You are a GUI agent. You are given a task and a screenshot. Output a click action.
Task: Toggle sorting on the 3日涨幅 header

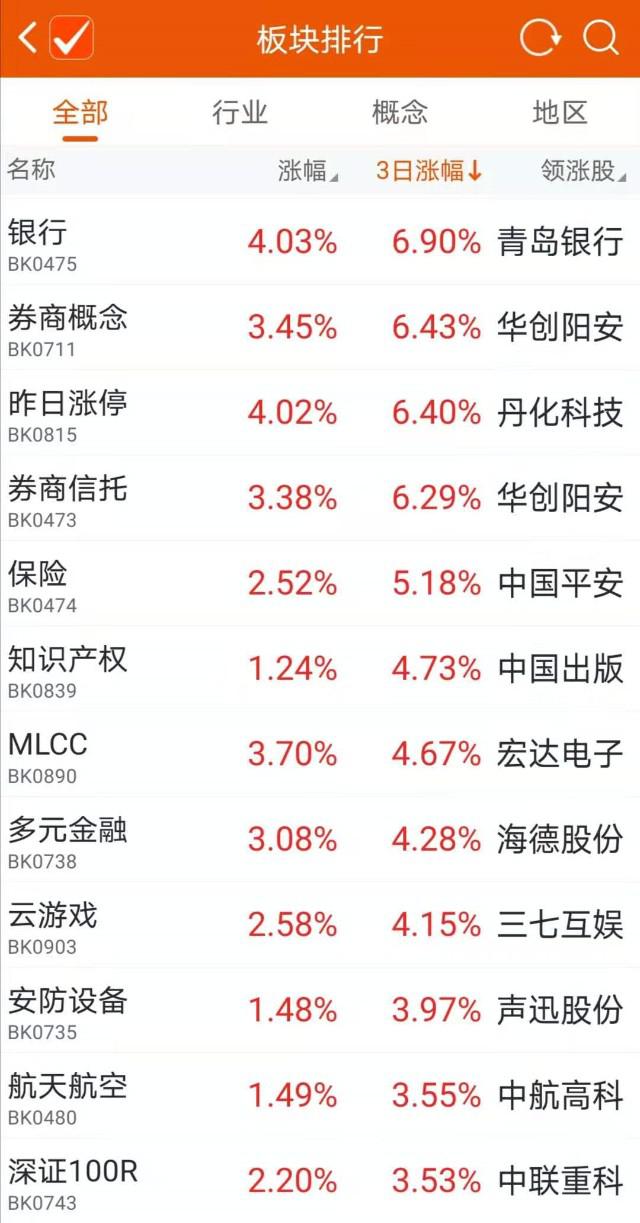pyautogui.click(x=430, y=171)
